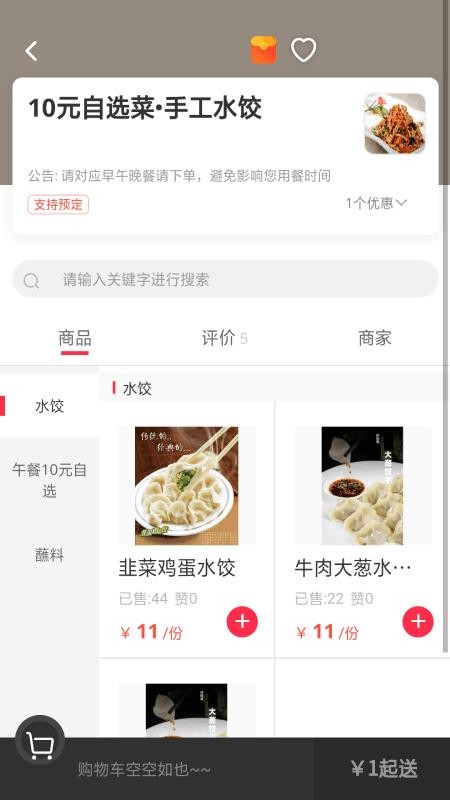This screenshot has height=800, width=450.
Task: View the shop's thumbnail photo
Action: click(x=394, y=123)
